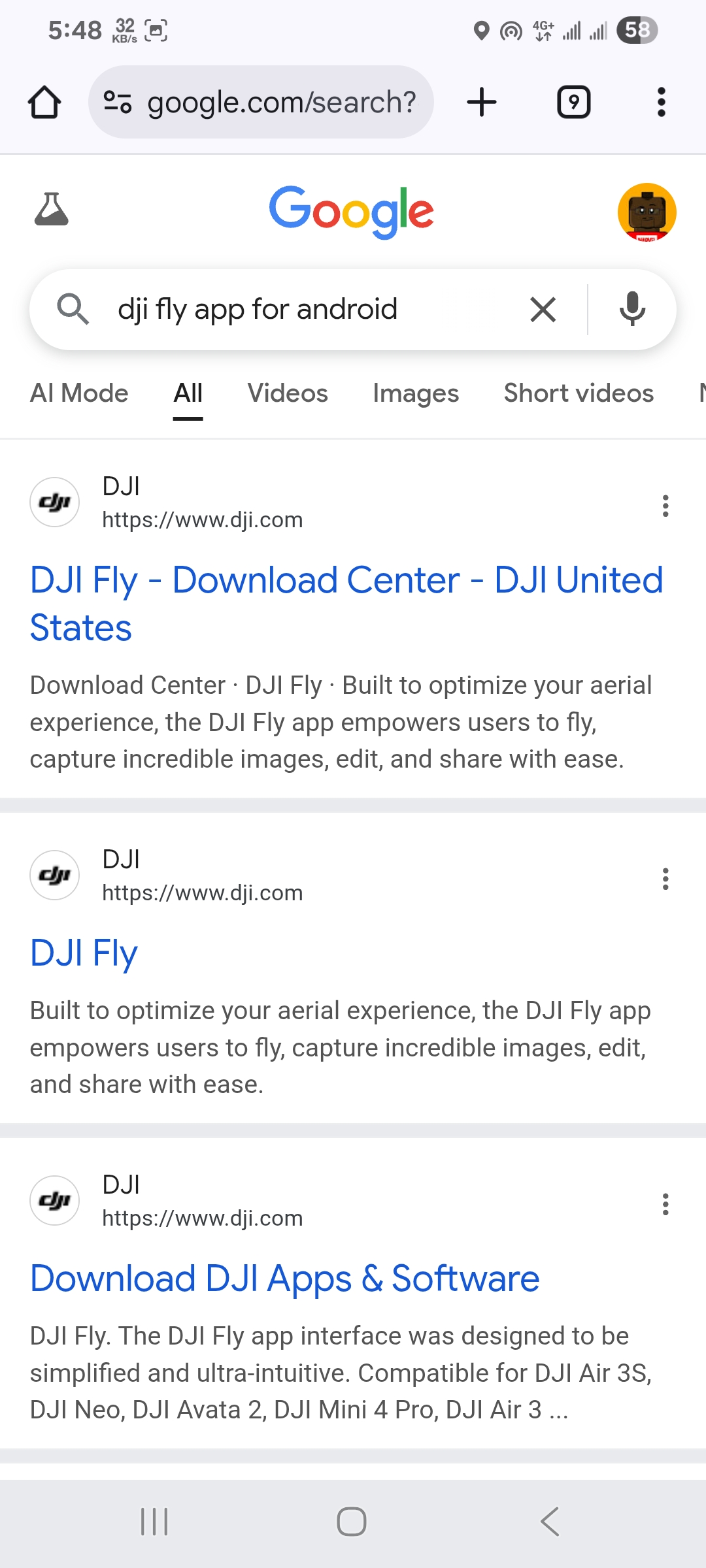Viewport: 706px width, 1568px height.
Task: Switch to the Videos results tab
Action: click(x=288, y=393)
